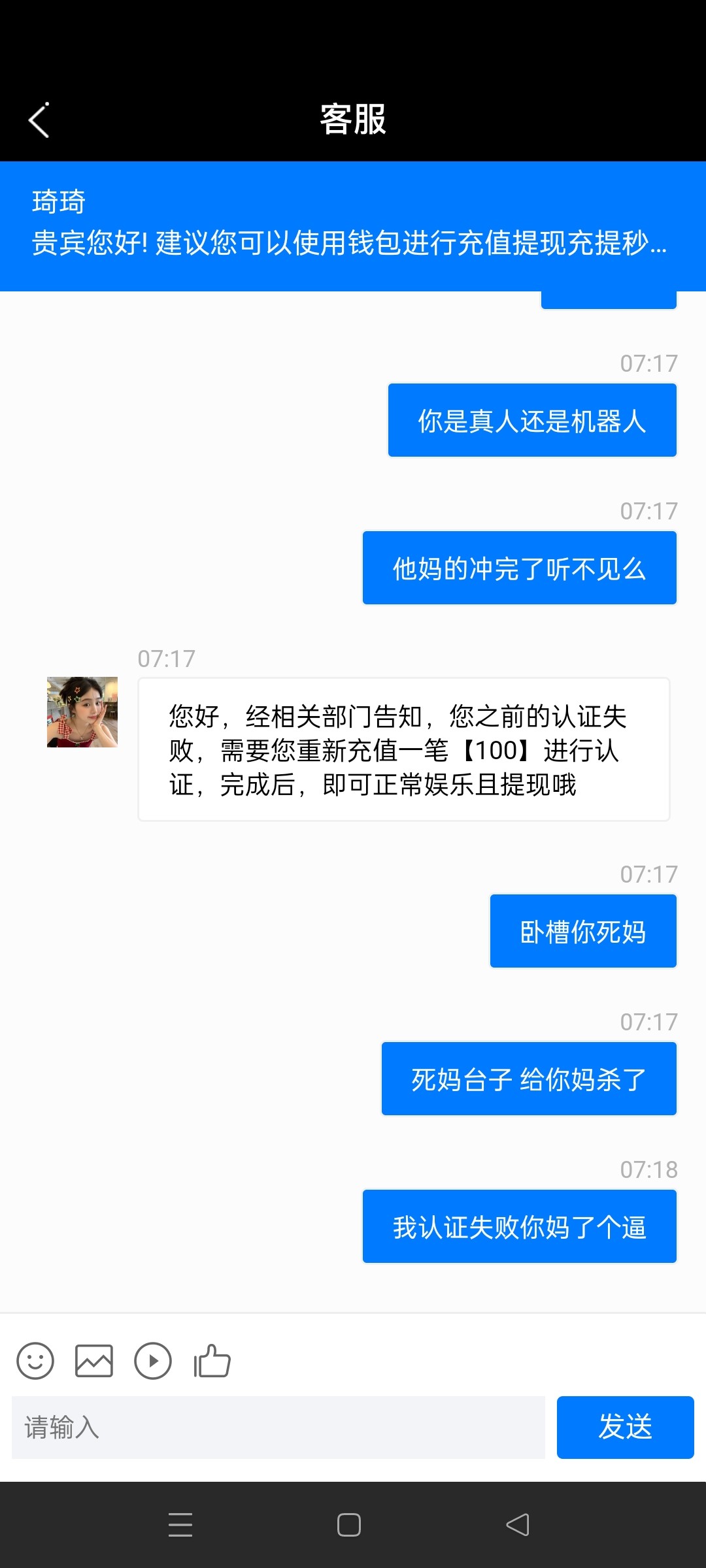
Task: View the customer service agent's avatar
Action: click(x=82, y=712)
